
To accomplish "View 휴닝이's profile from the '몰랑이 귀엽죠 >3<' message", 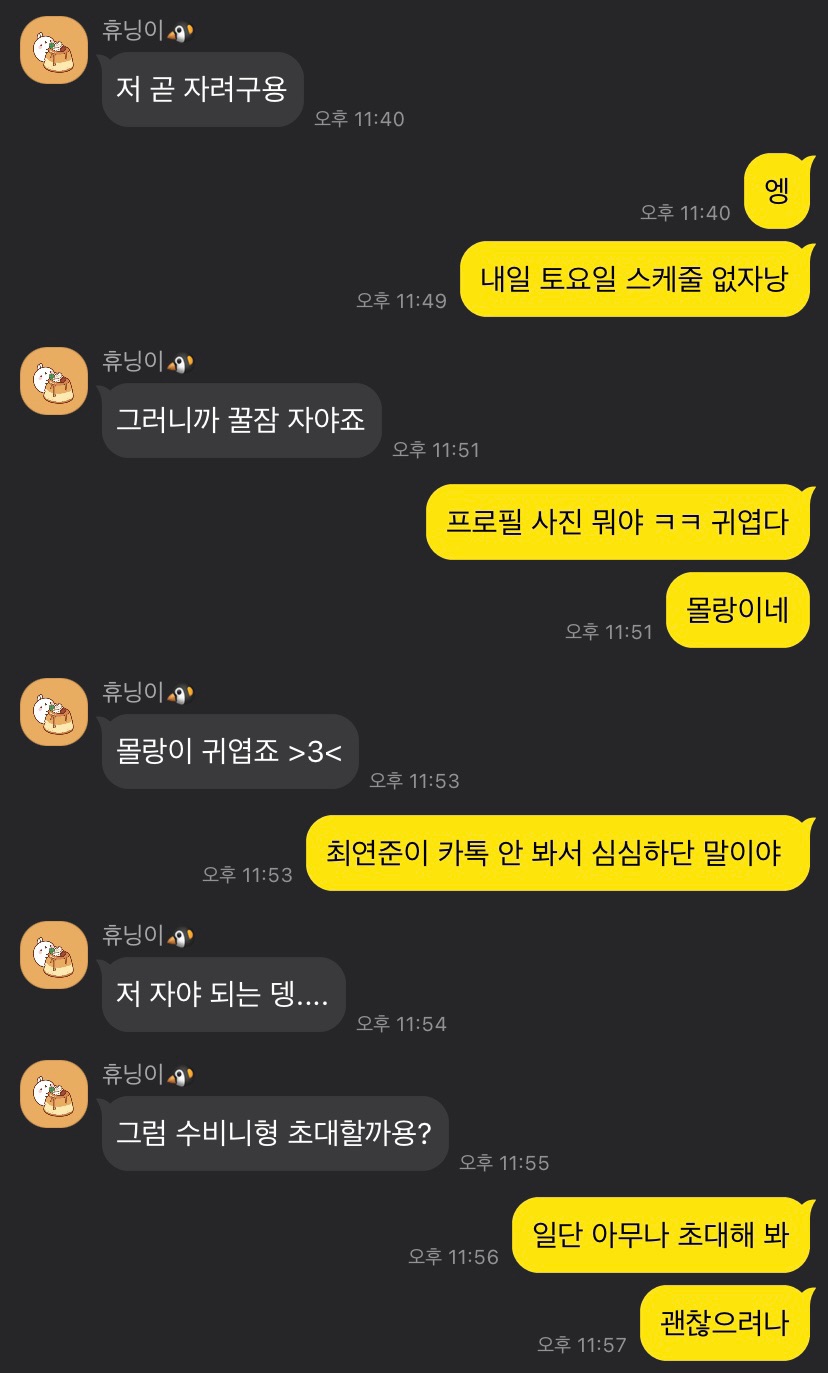I will [x=54, y=712].
